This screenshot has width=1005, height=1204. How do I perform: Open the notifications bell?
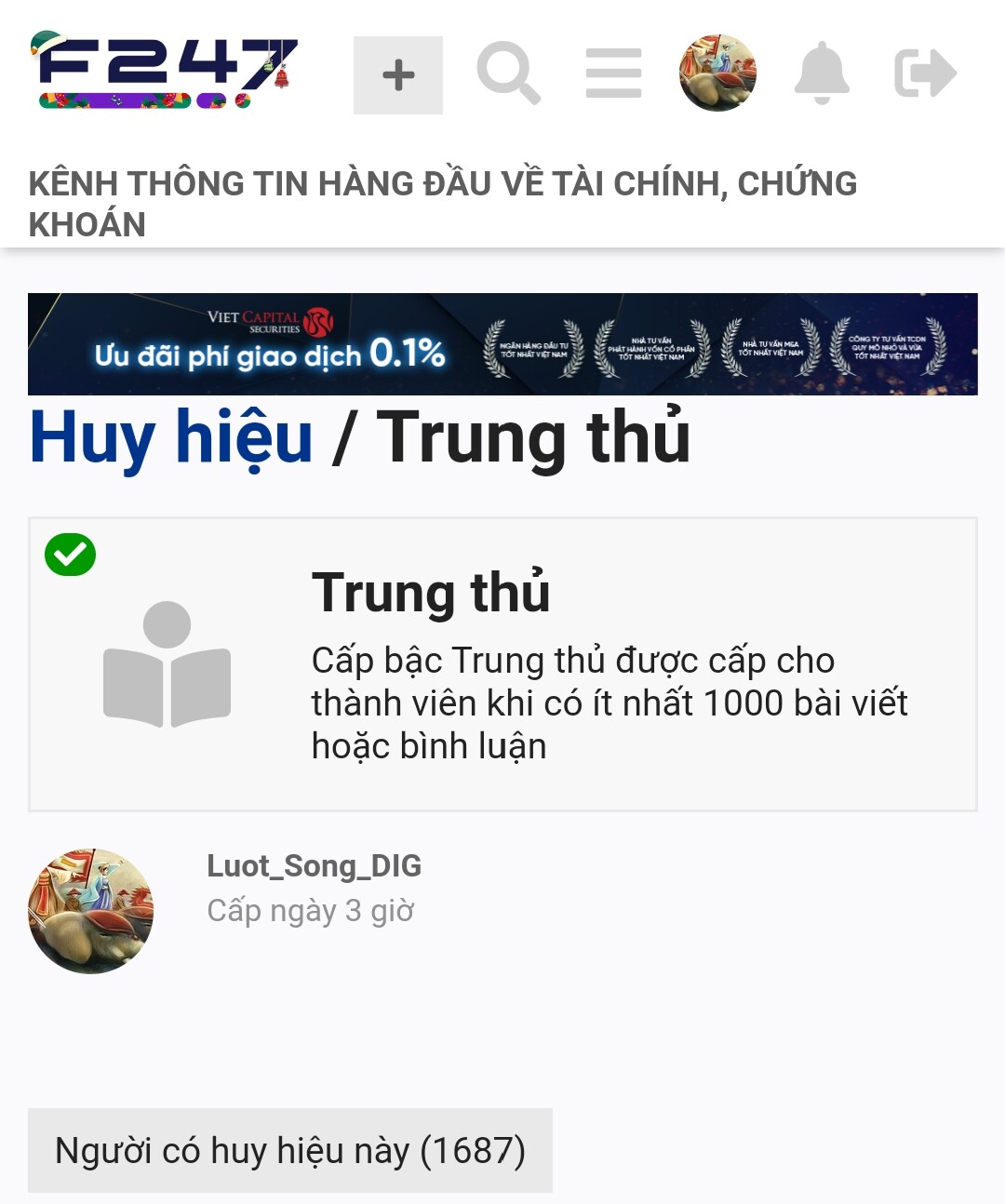822,74
